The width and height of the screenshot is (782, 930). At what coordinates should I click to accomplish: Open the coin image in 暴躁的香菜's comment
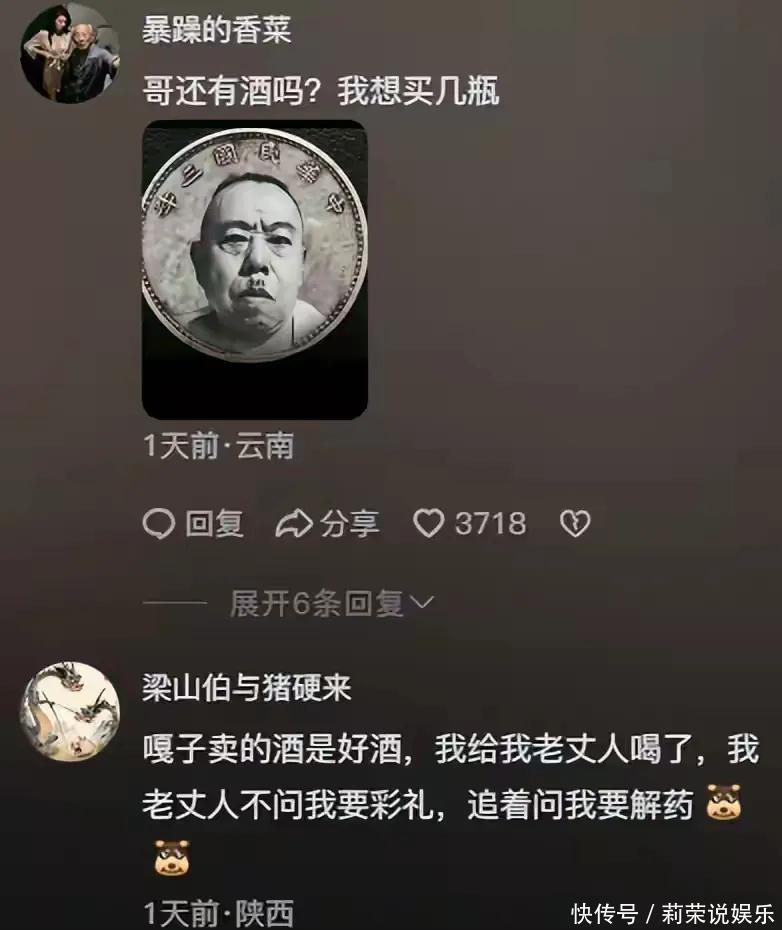(x=255, y=269)
